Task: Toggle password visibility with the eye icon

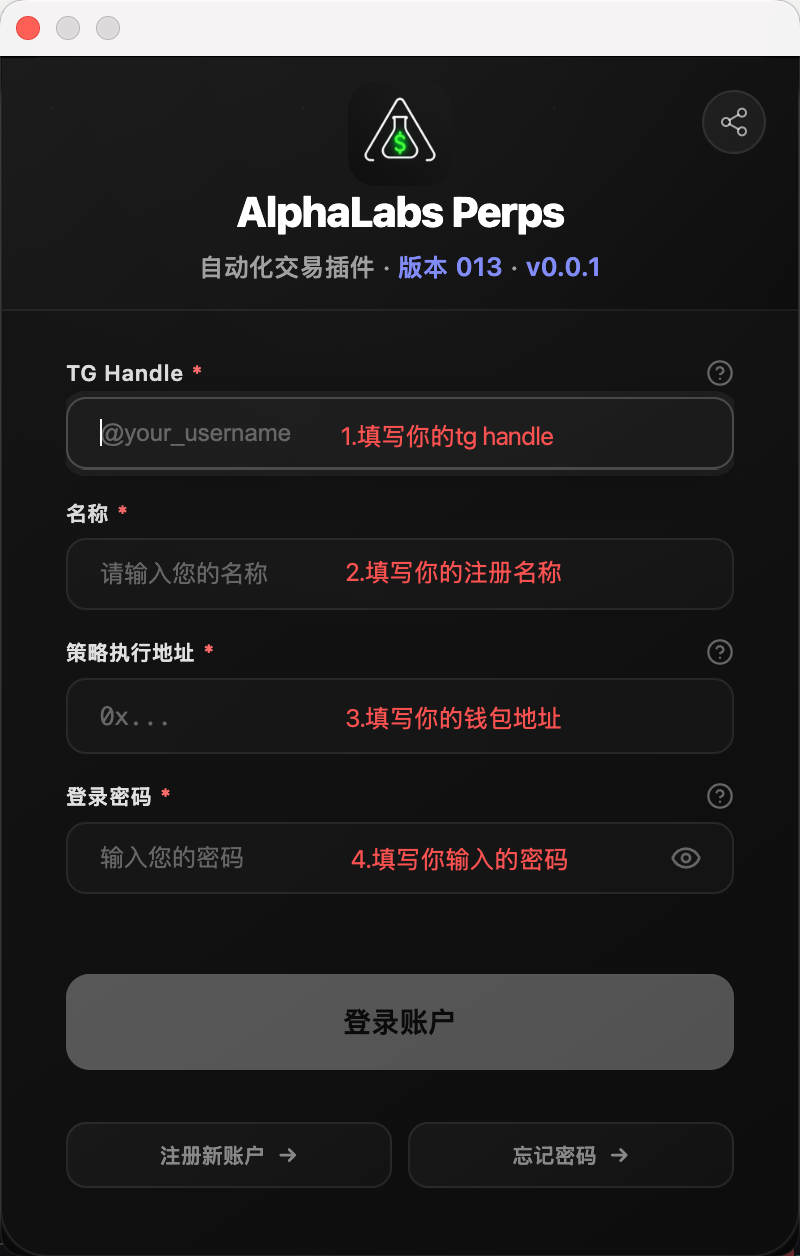Action: click(685, 858)
